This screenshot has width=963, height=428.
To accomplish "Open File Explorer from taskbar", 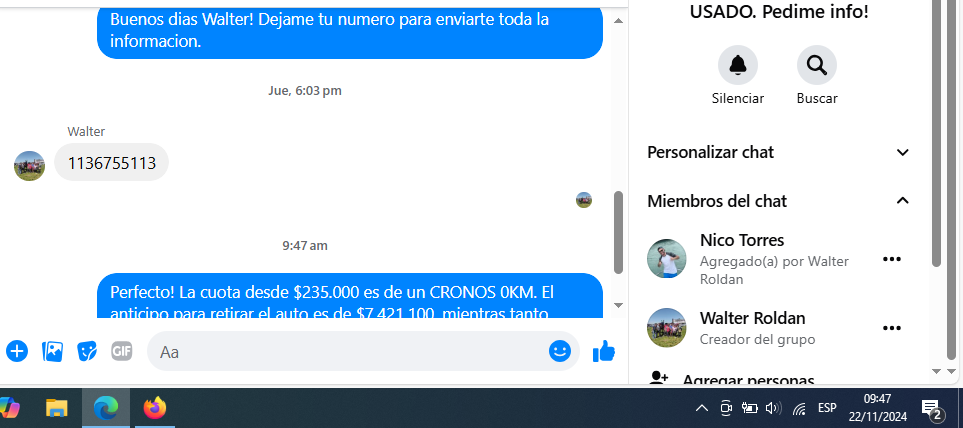I will pos(57,408).
